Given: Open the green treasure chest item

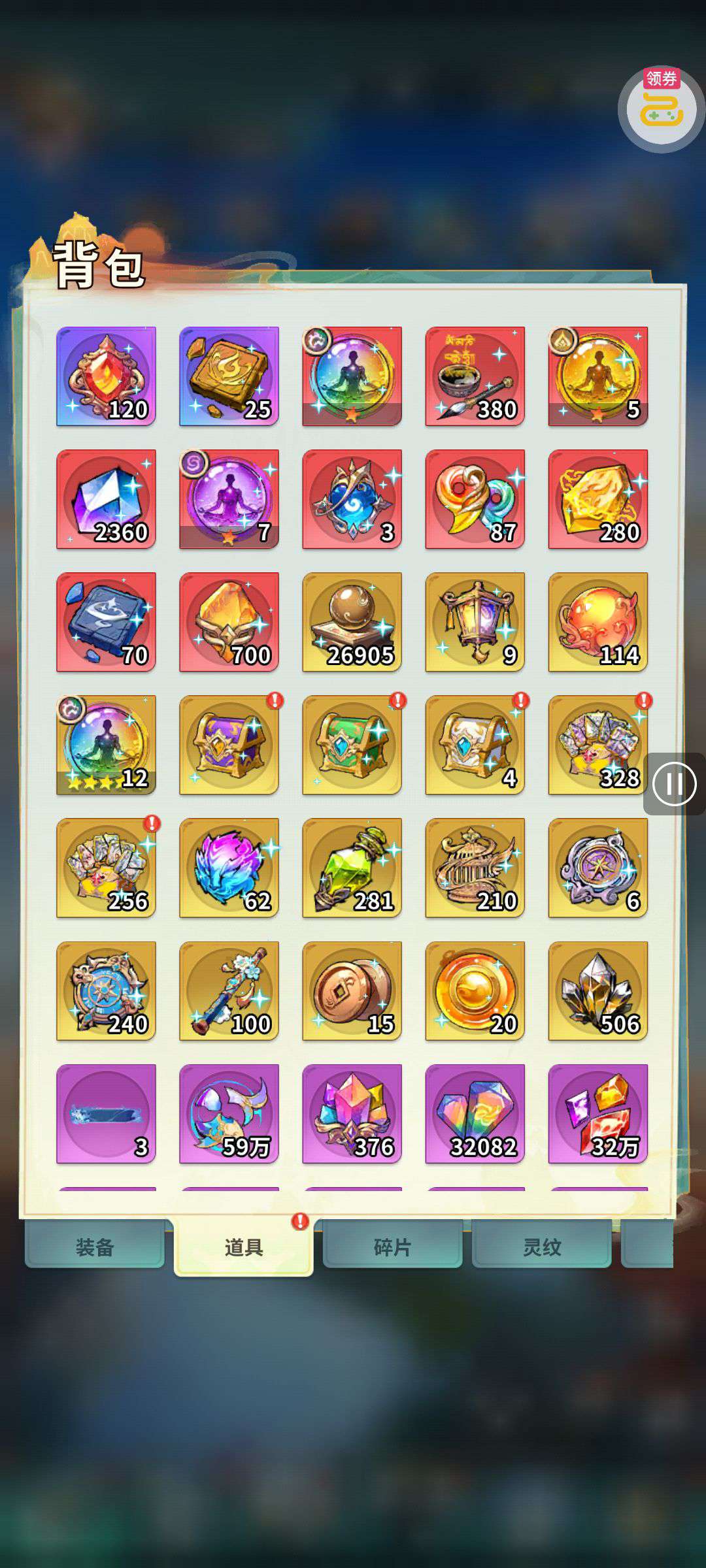Looking at the screenshot, I should coord(352,745).
